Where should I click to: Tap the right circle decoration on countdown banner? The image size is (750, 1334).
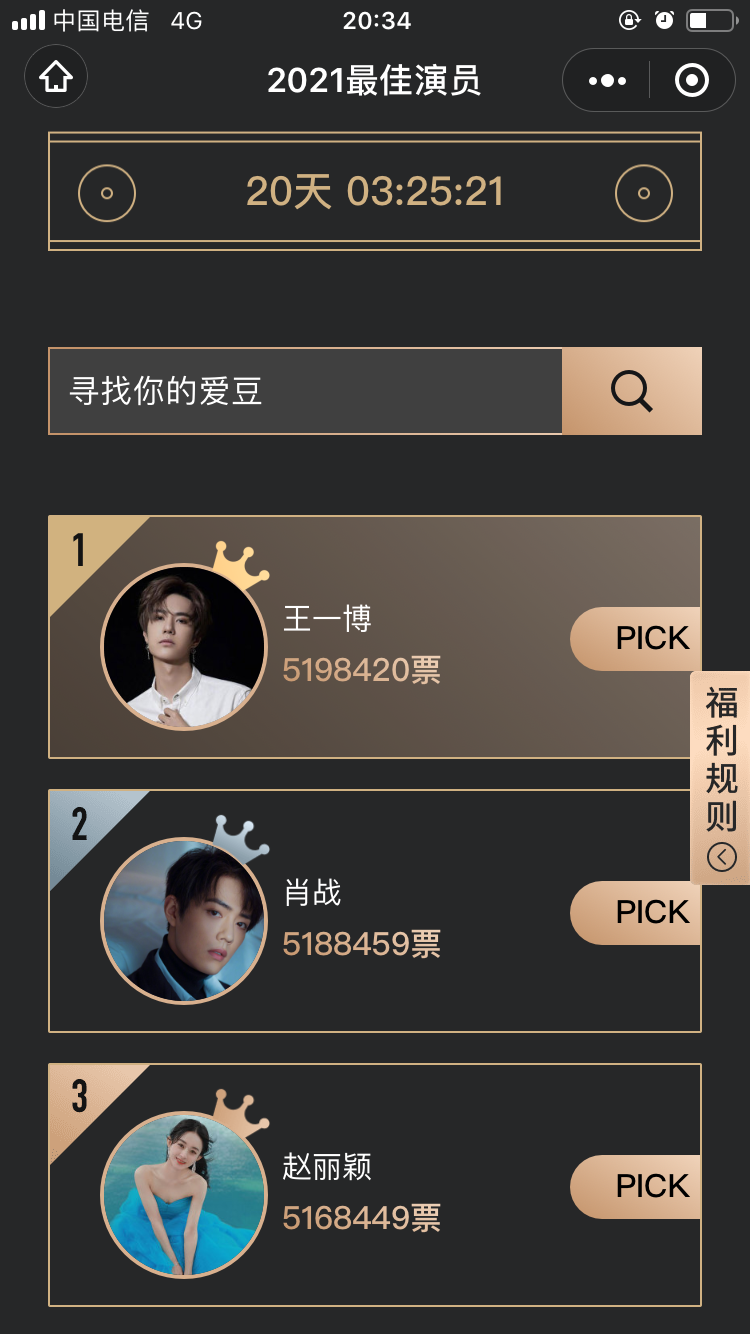pos(643,192)
